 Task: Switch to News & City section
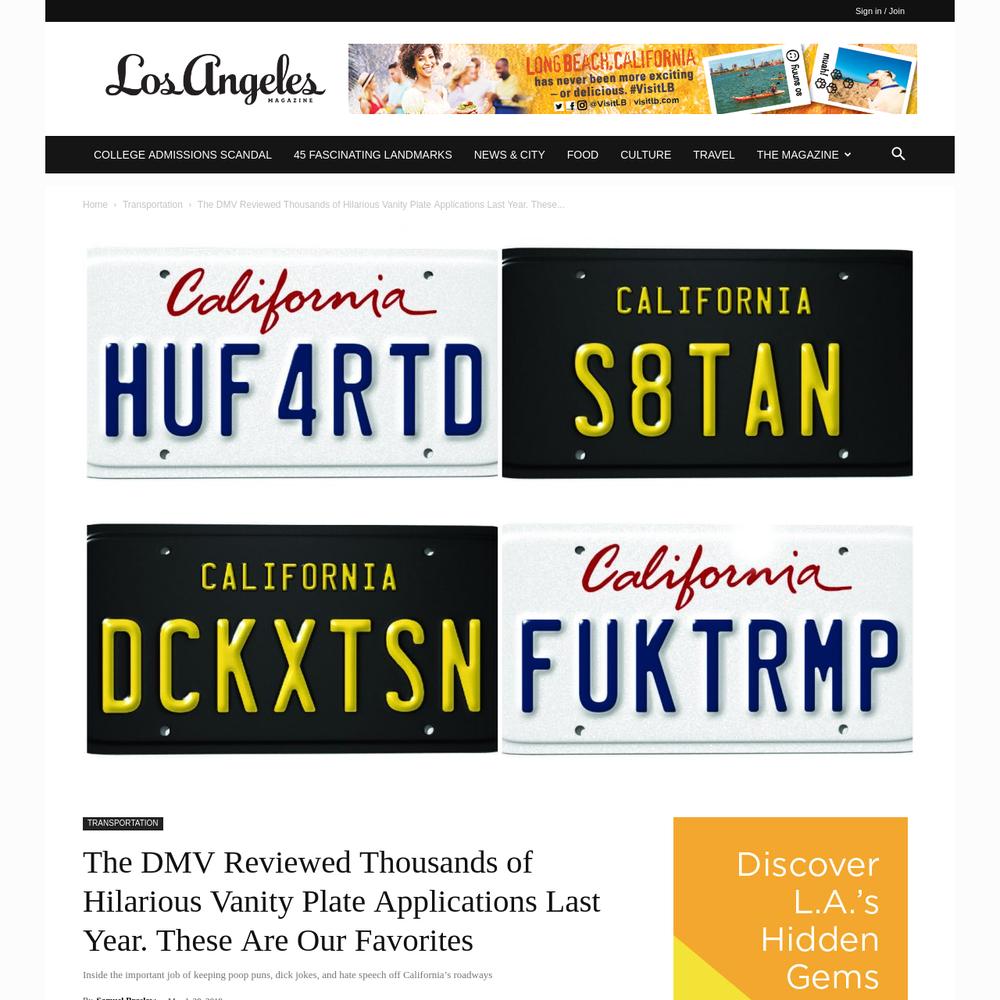[509, 155]
